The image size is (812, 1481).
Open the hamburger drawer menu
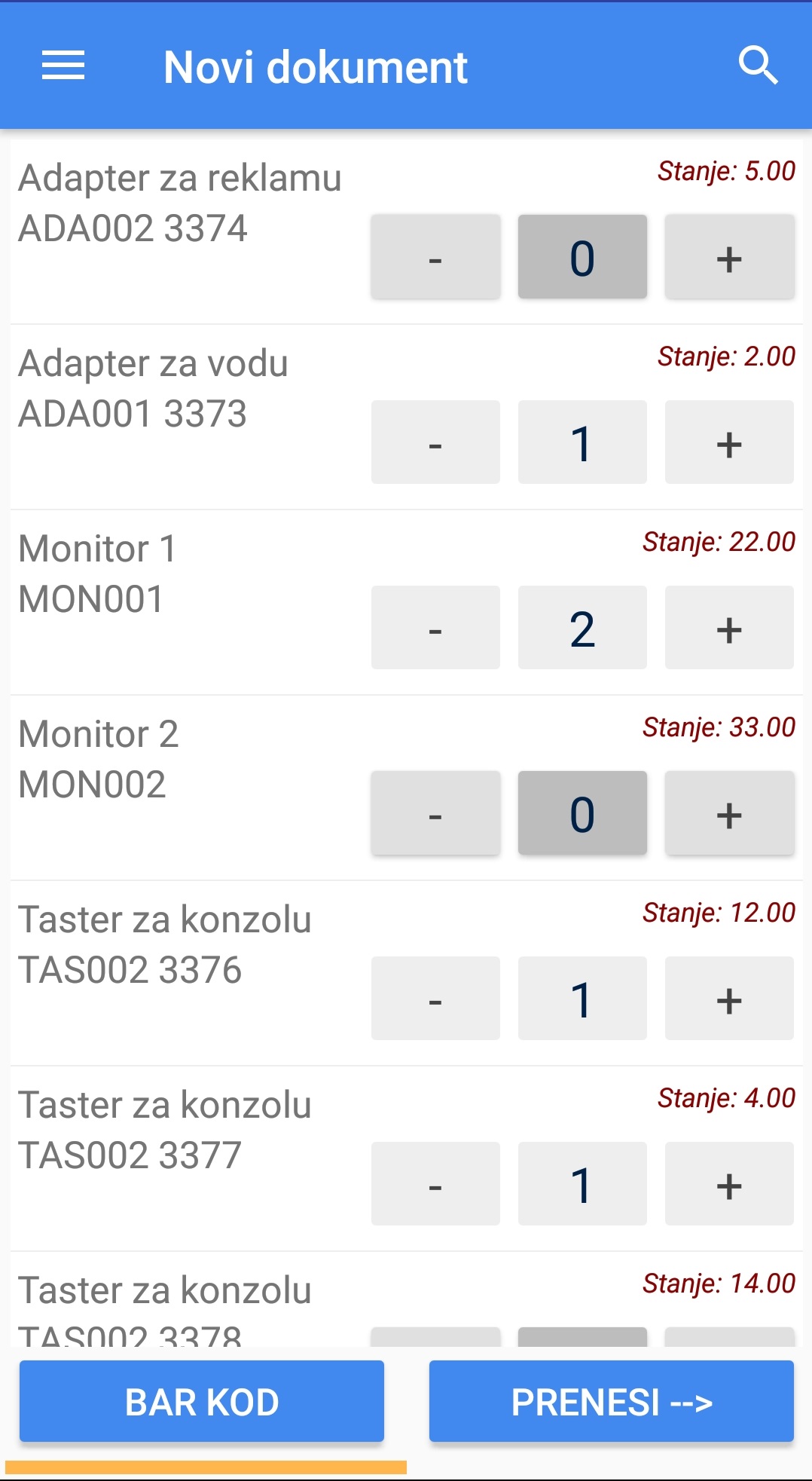click(63, 66)
